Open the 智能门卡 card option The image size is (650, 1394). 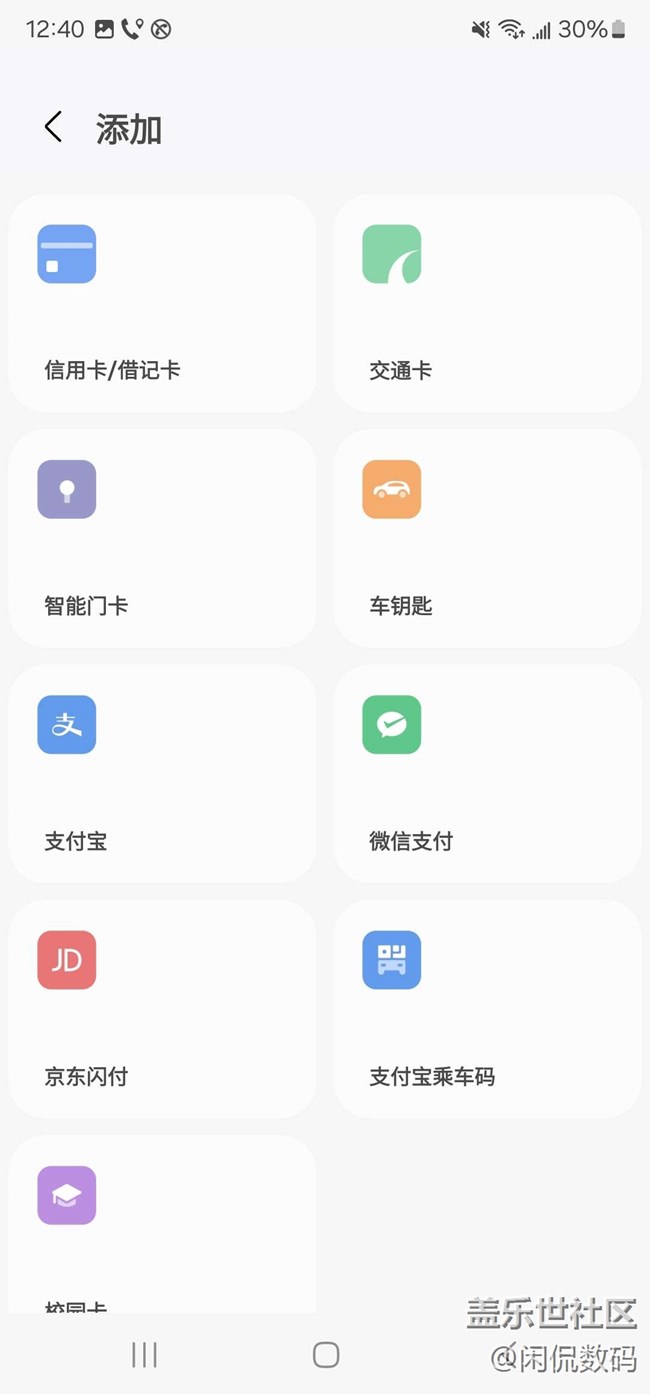coord(162,538)
